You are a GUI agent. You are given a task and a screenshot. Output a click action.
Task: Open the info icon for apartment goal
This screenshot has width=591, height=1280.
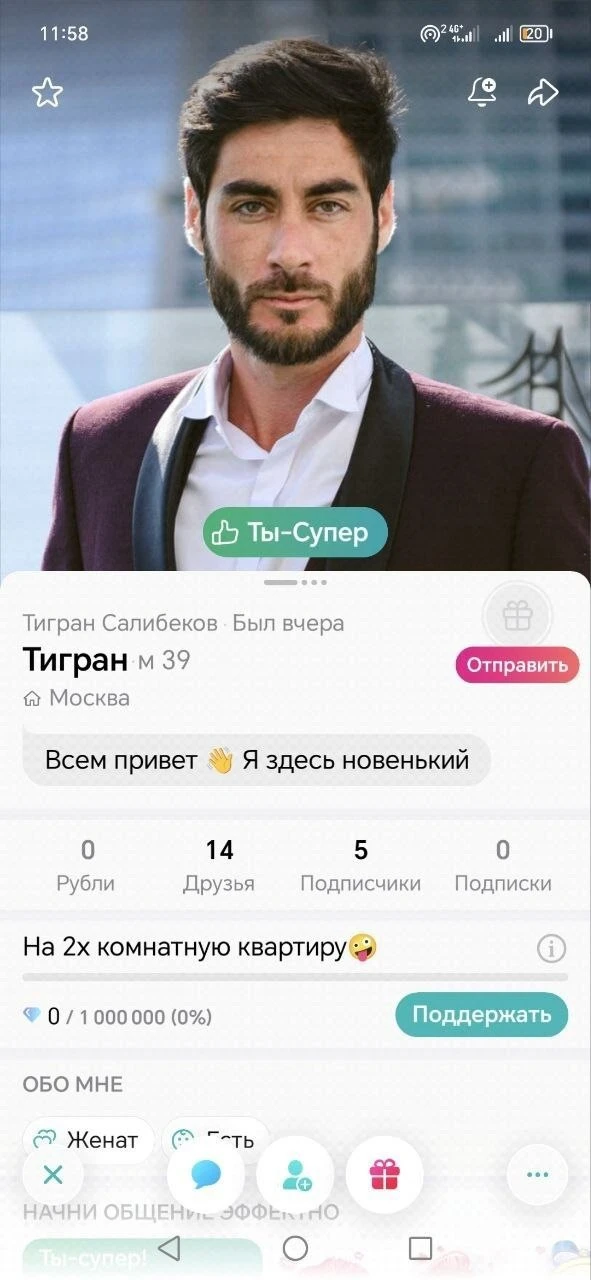(x=551, y=948)
